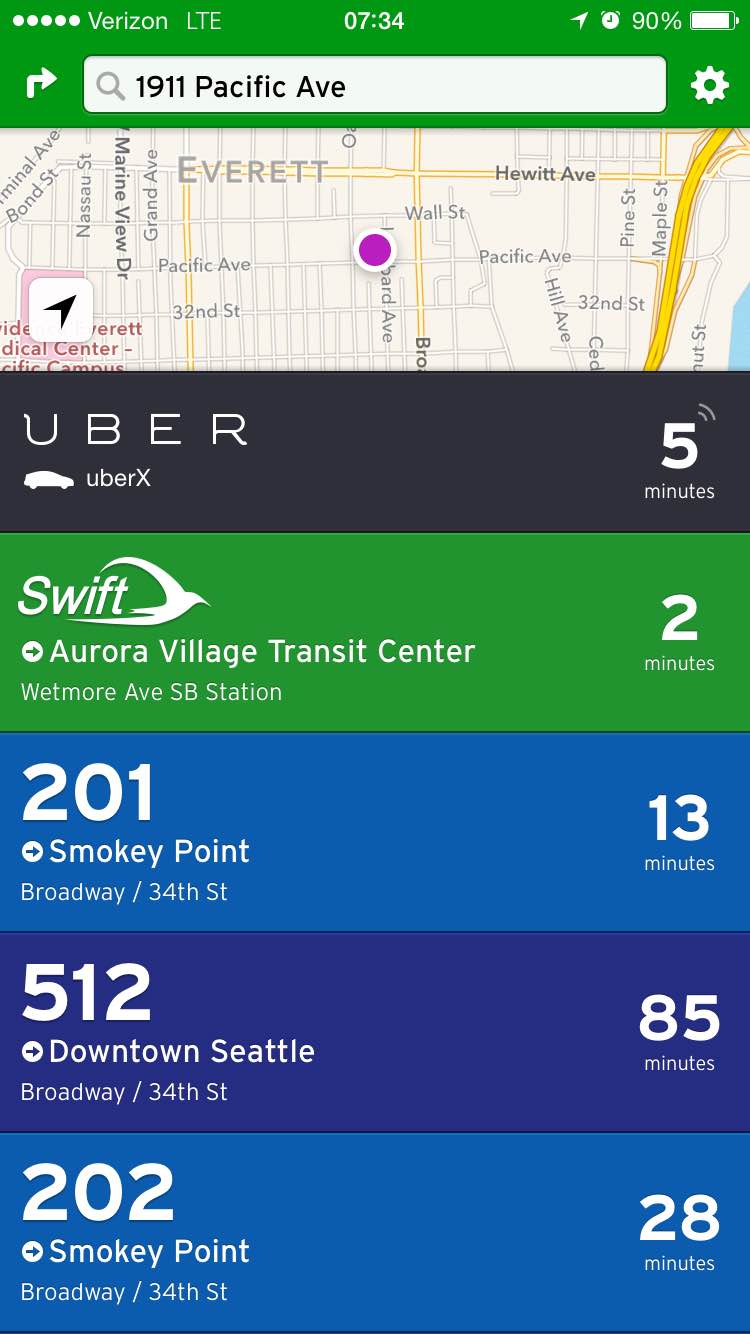Image resolution: width=750 pixels, height=1334 pixels.
Task: Tap the UBER wordmark logo
Action: click(x=135, y=430)
